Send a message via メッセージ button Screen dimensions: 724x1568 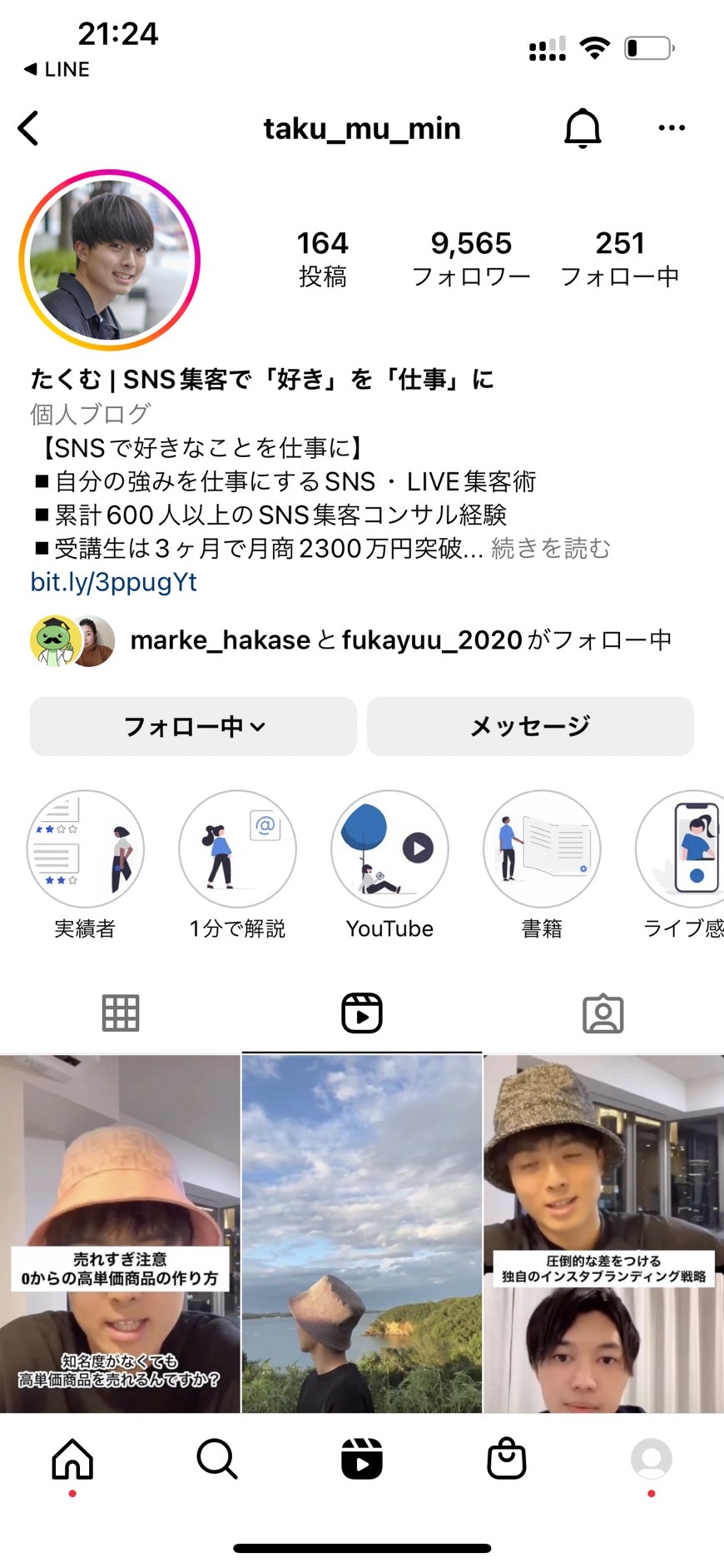point(530,726)
